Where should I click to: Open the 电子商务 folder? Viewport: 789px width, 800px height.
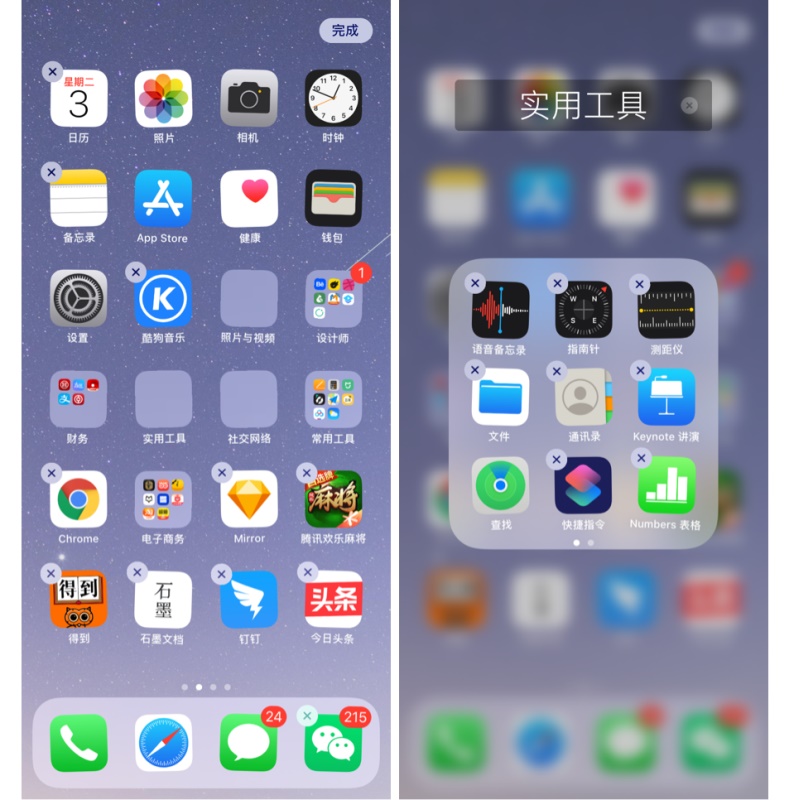point(163,499)
